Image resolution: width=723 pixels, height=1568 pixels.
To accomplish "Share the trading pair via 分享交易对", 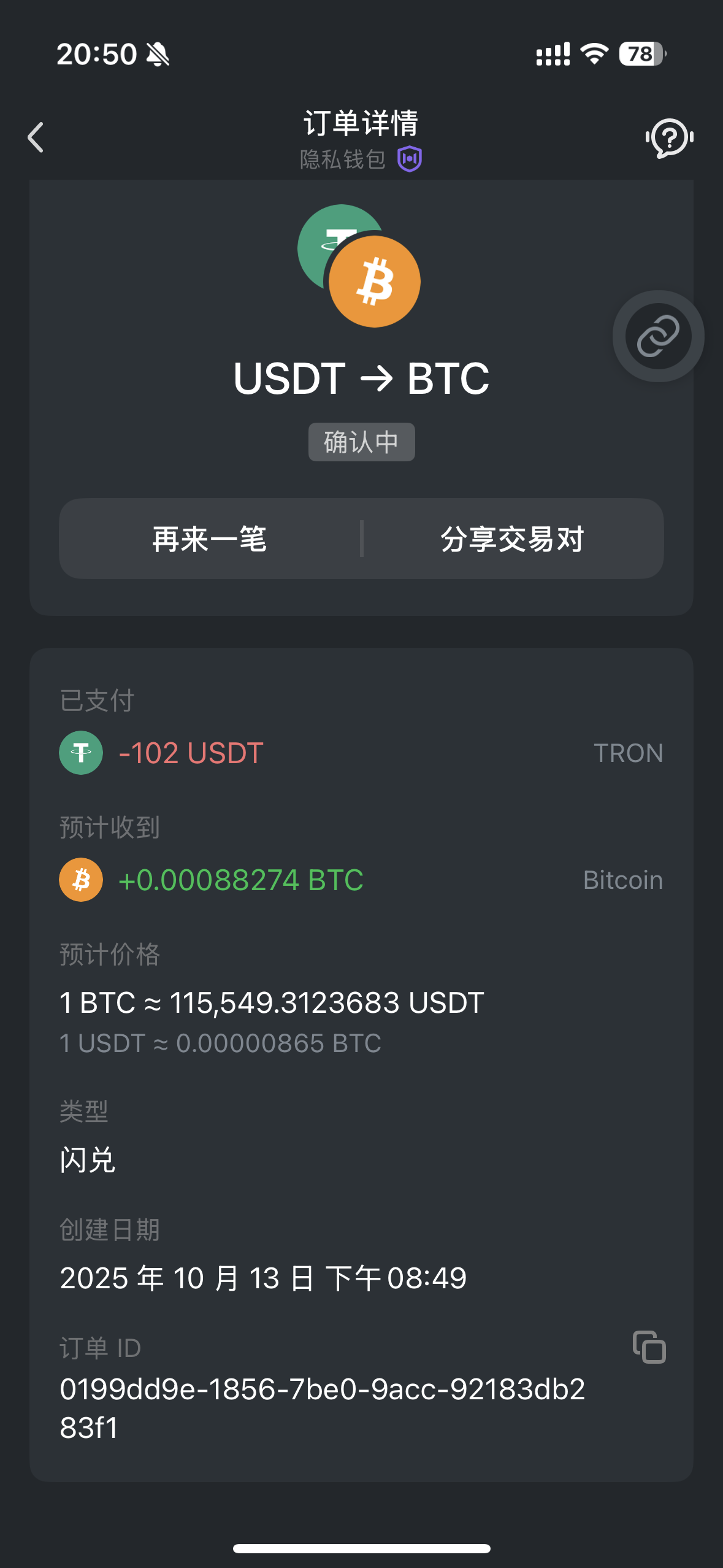I will pyautogui.click(x=513, y=539).
